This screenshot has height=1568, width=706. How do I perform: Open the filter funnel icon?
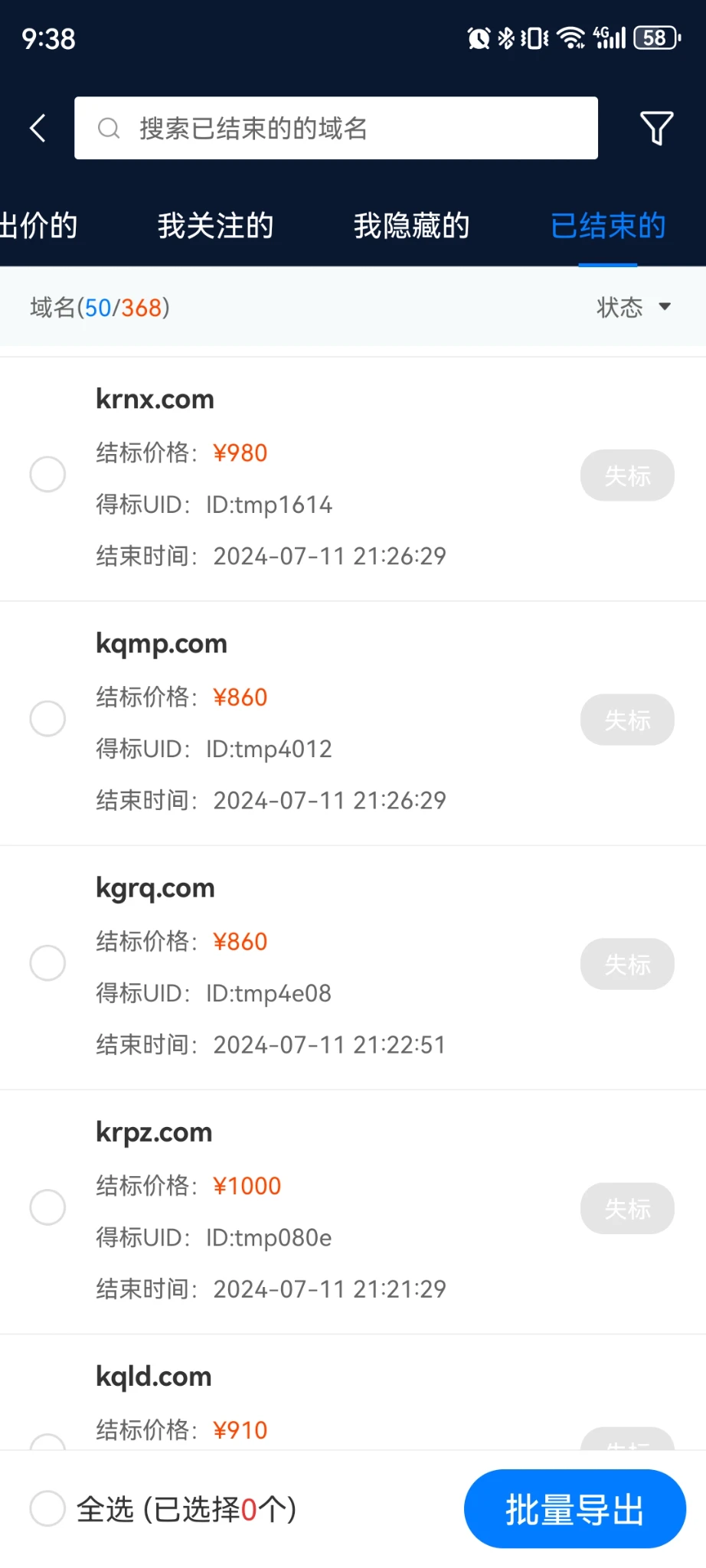point(656,128)
